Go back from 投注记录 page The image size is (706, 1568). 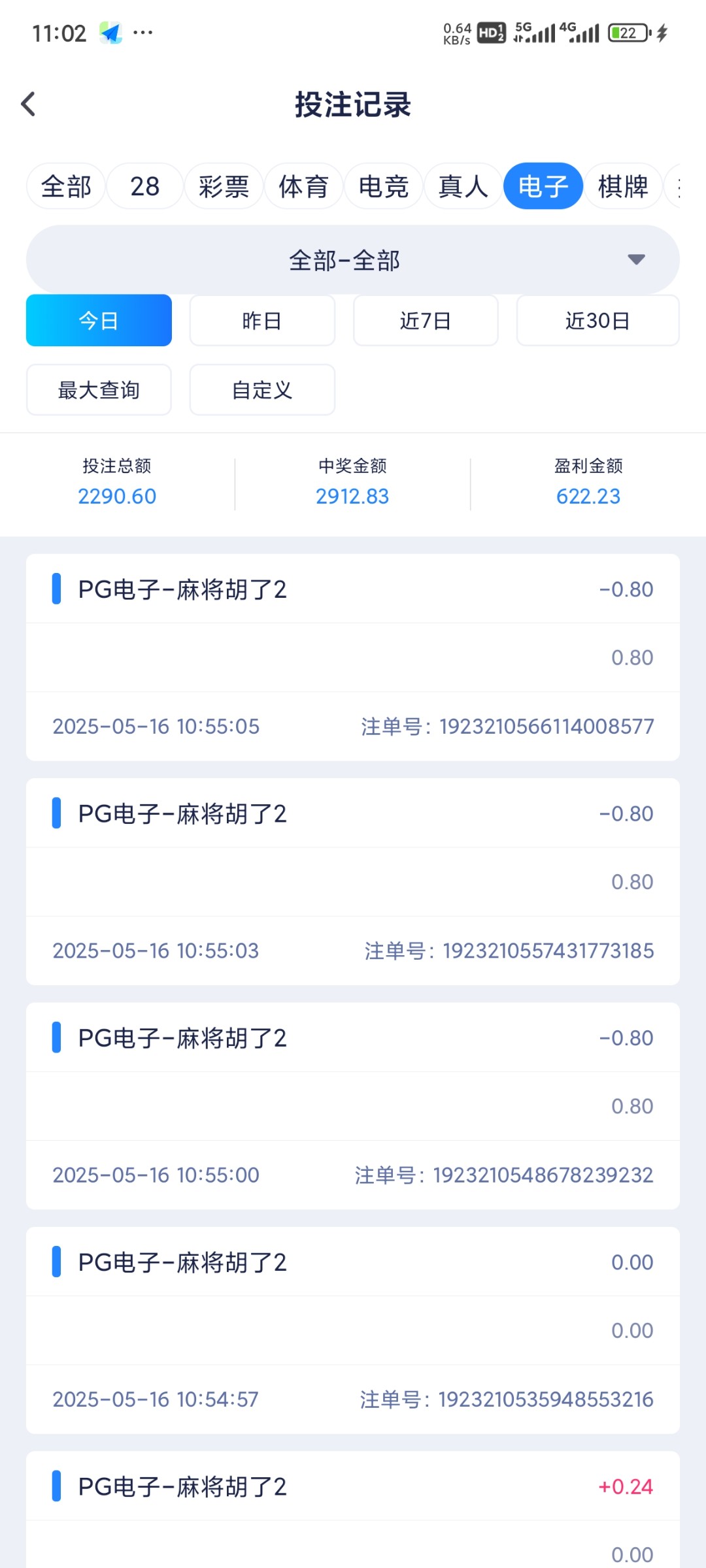[29, 105]
